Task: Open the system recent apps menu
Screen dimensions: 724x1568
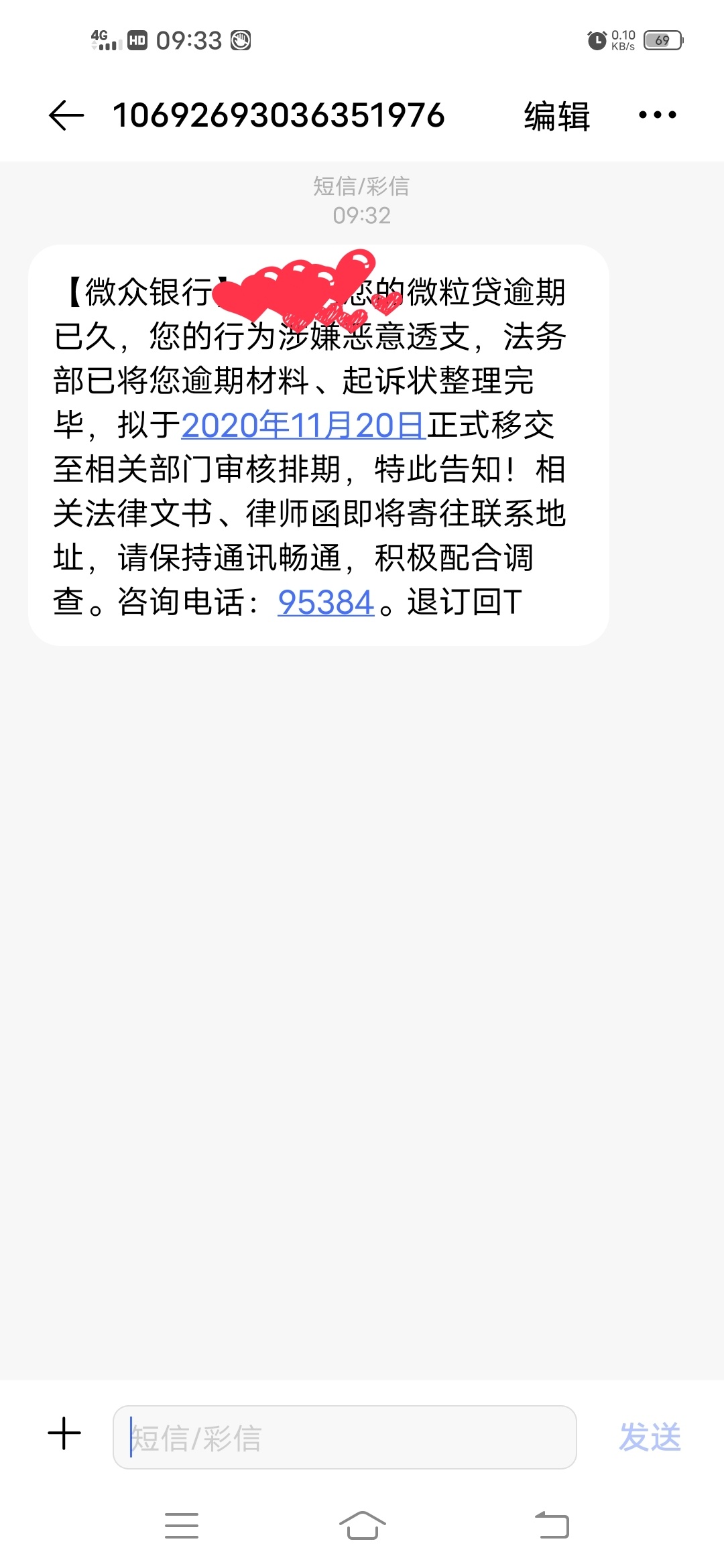Action: pyautogui.click(x=182, y=1526)
